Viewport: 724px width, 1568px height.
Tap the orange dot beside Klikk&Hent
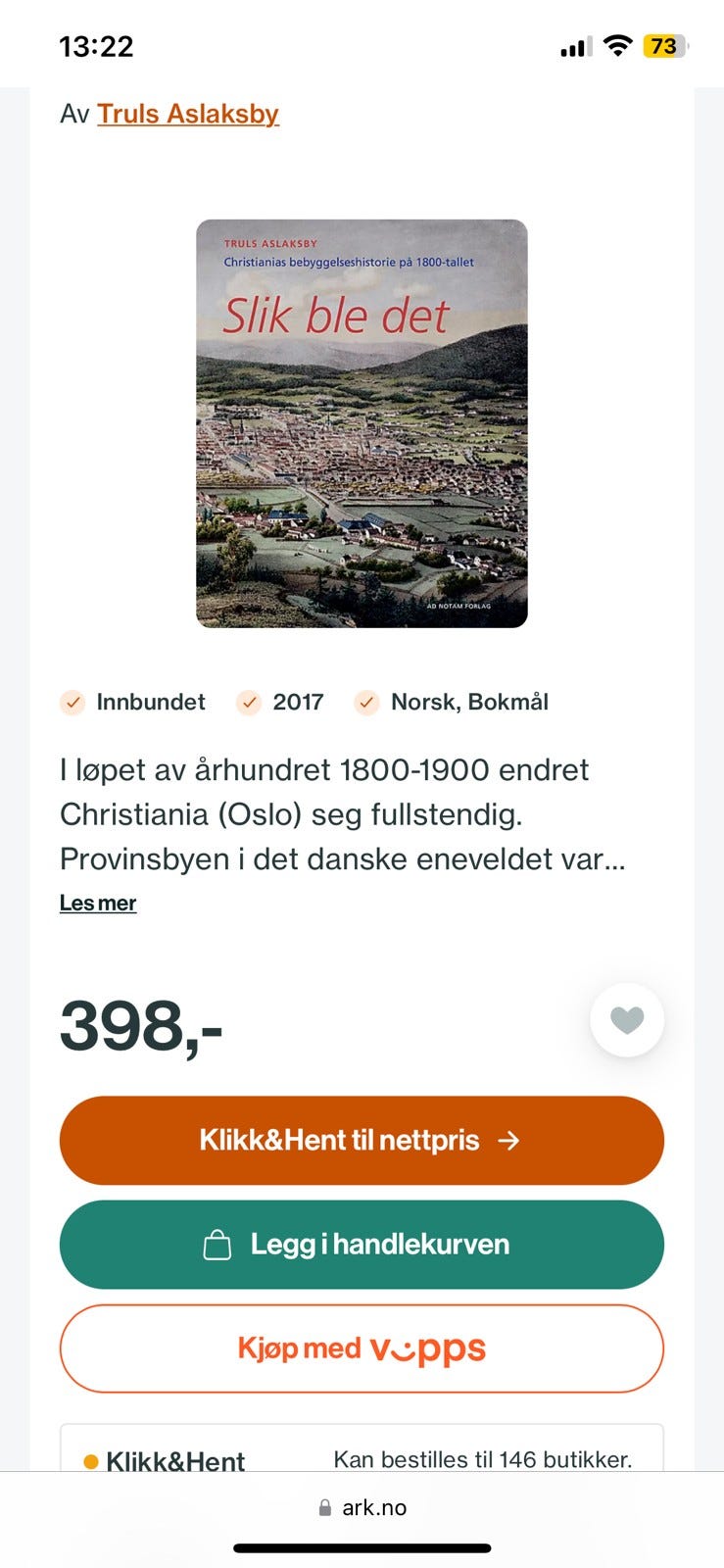(x=91, y=1459)
